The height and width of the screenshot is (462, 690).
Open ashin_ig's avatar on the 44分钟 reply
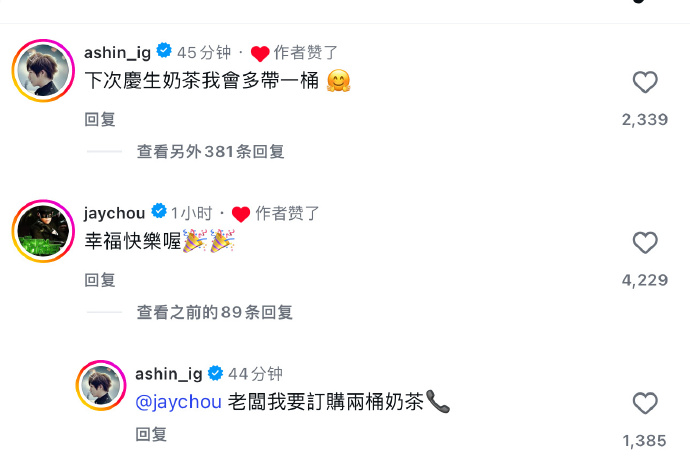[x=104, y=387]
